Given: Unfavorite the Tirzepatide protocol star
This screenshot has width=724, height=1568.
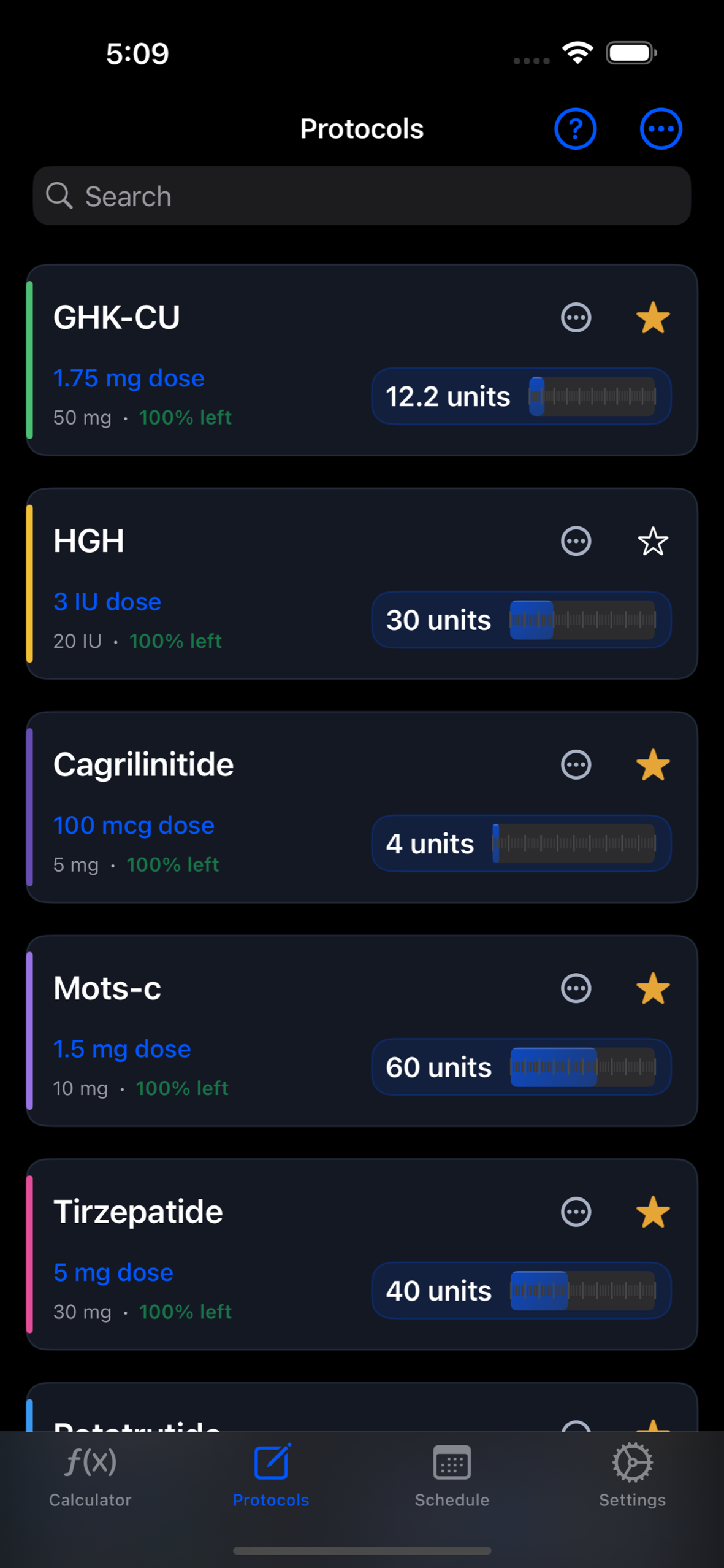Looking at the screenshot, I should point(652,1212).
